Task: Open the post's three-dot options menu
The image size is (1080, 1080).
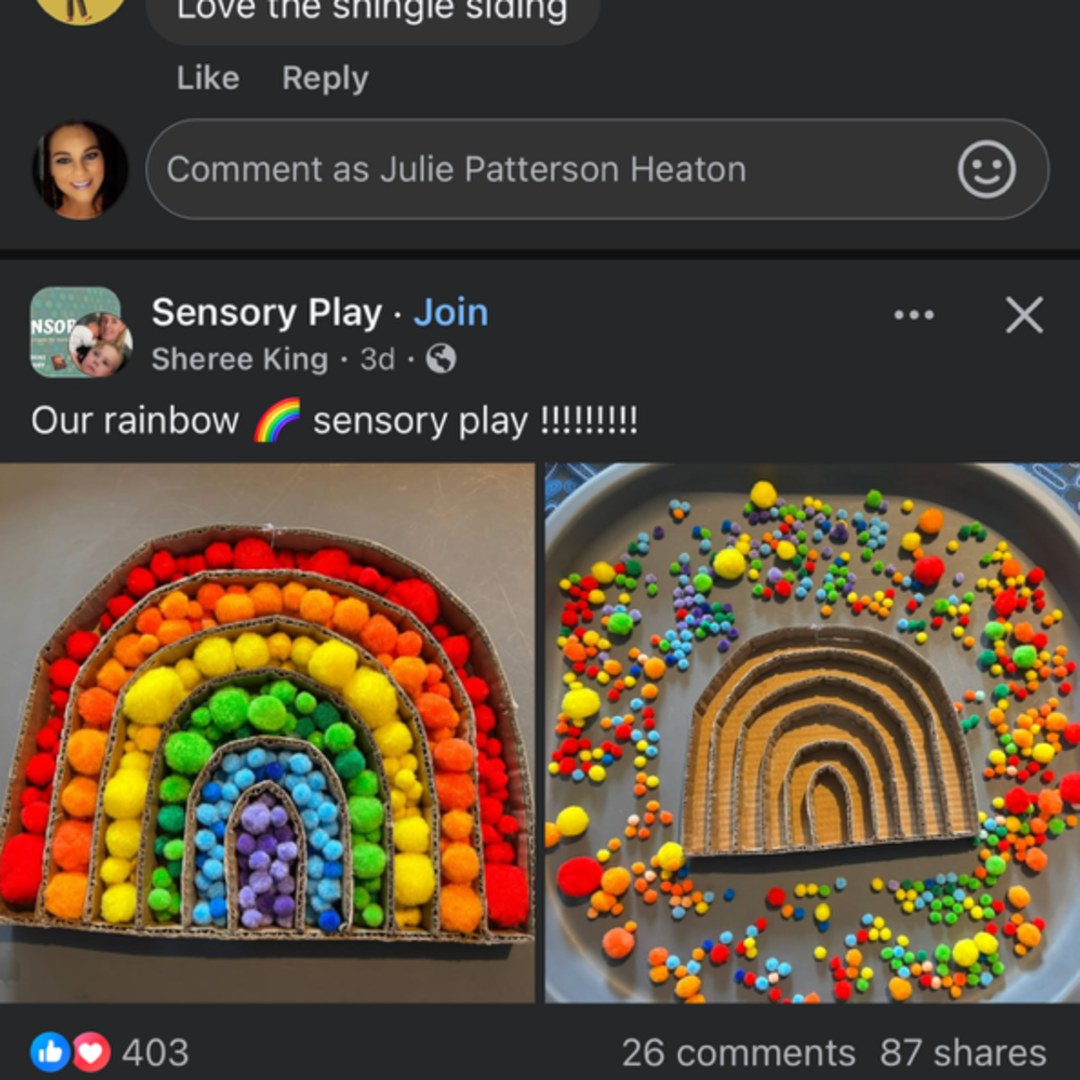Action: click(914, 315)
